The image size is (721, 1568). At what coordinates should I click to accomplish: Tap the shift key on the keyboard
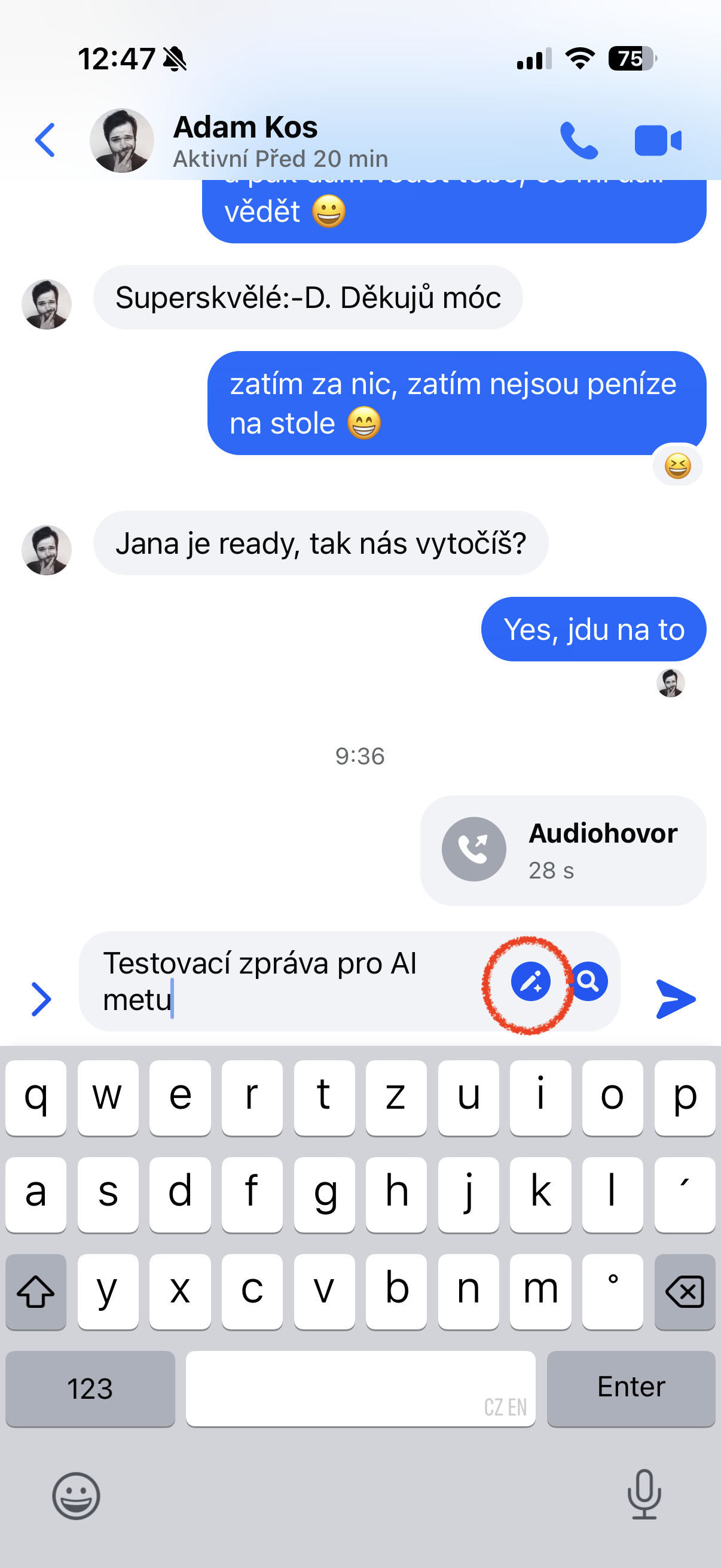tap(36, 1291)
